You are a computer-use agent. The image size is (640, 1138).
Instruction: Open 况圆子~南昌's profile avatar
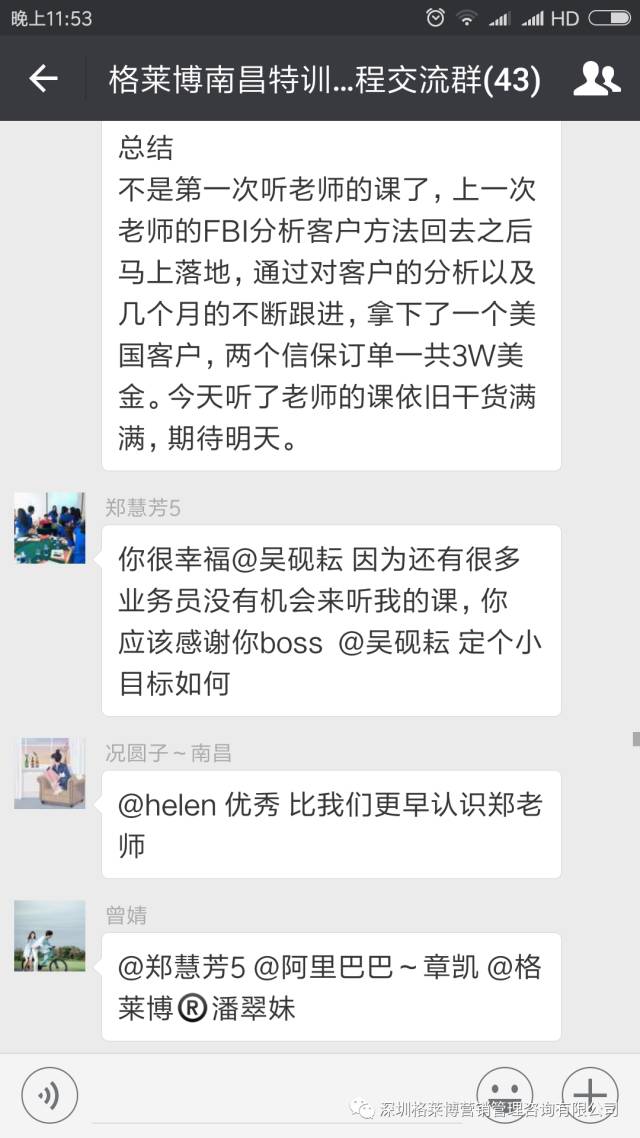(x=49, y=773)
